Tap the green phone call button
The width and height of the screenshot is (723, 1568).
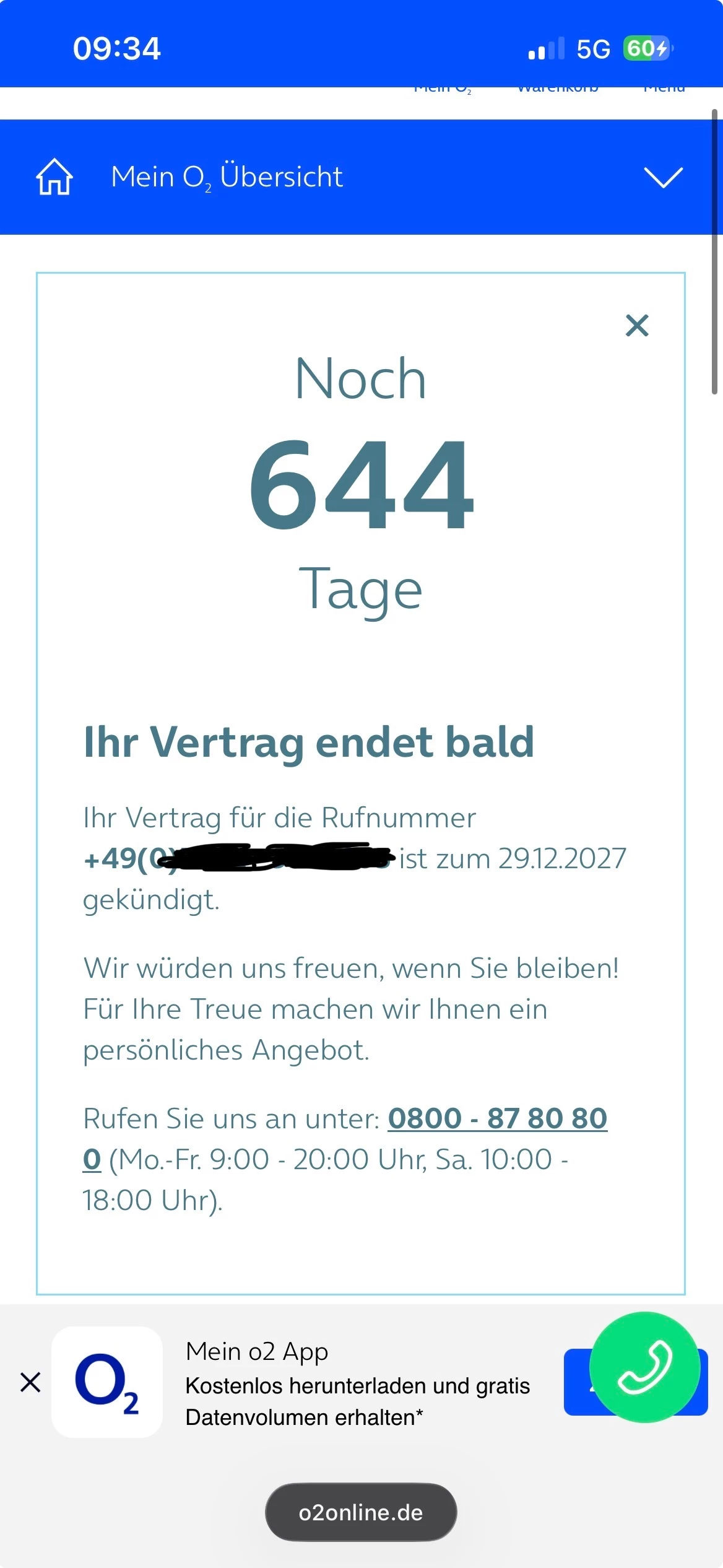(644, 1367)
